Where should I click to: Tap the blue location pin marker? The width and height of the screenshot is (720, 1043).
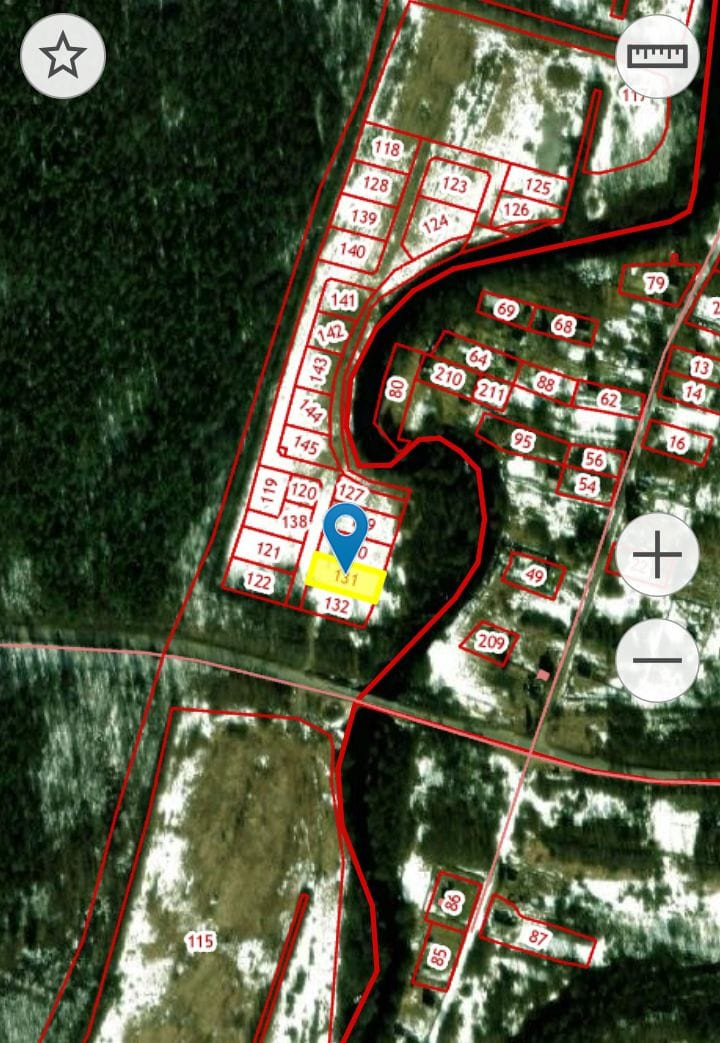tap(347, 530)
